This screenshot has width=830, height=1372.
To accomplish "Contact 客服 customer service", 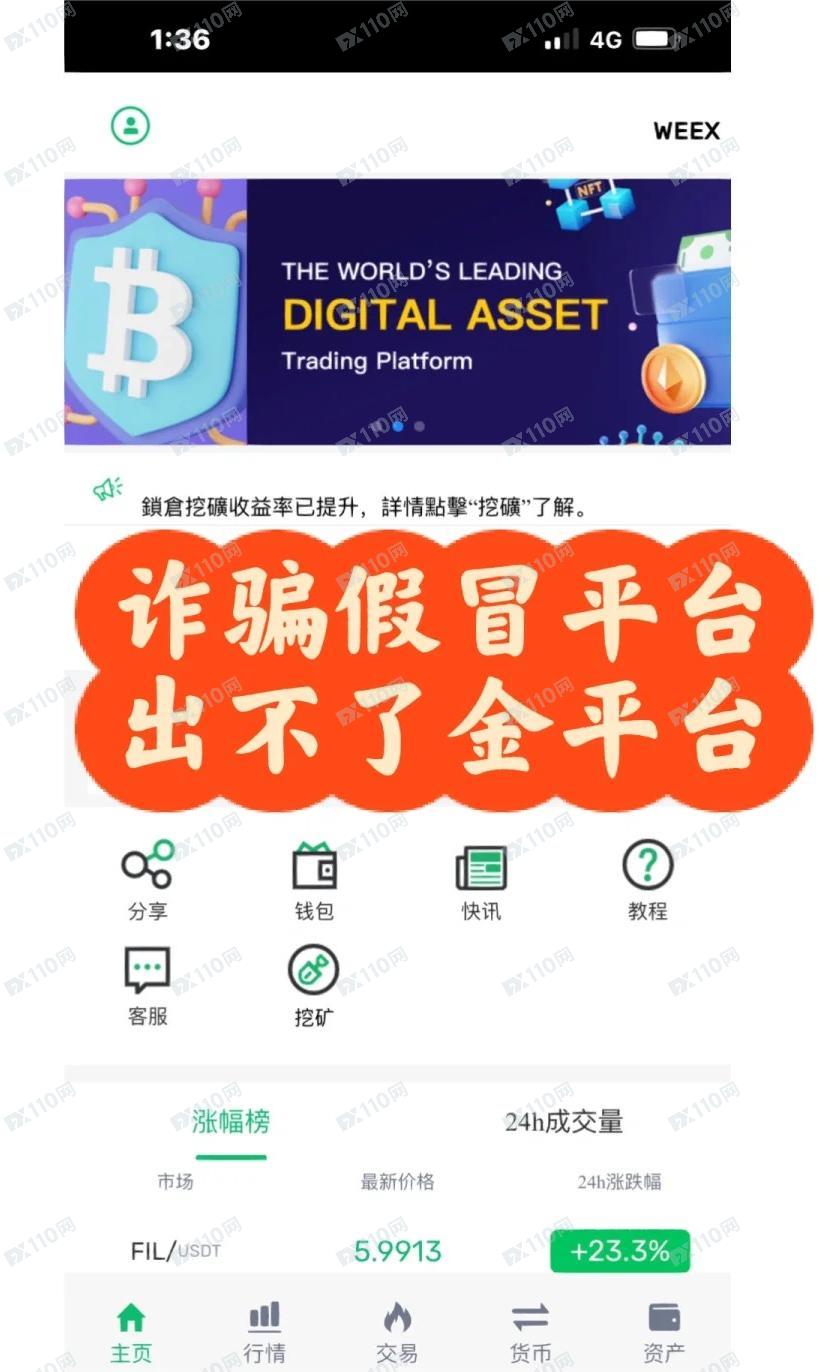I will point(147,986).
